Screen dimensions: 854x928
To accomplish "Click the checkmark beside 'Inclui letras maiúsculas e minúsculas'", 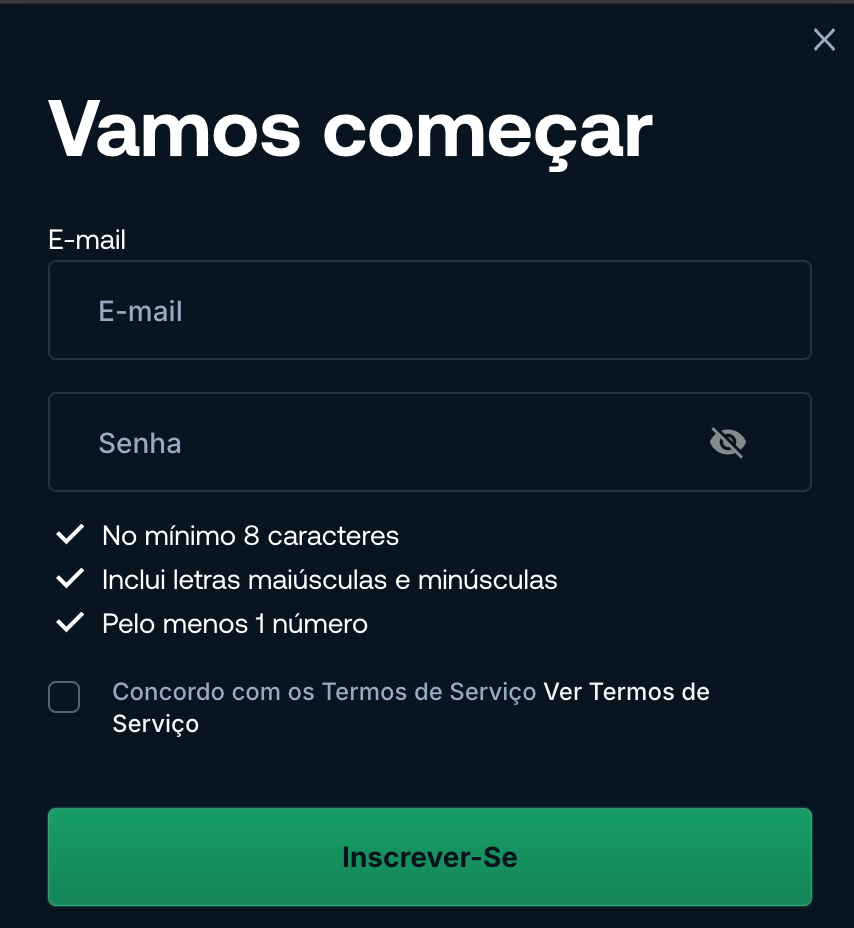I will pyautogui.click(x=69, y=579).
